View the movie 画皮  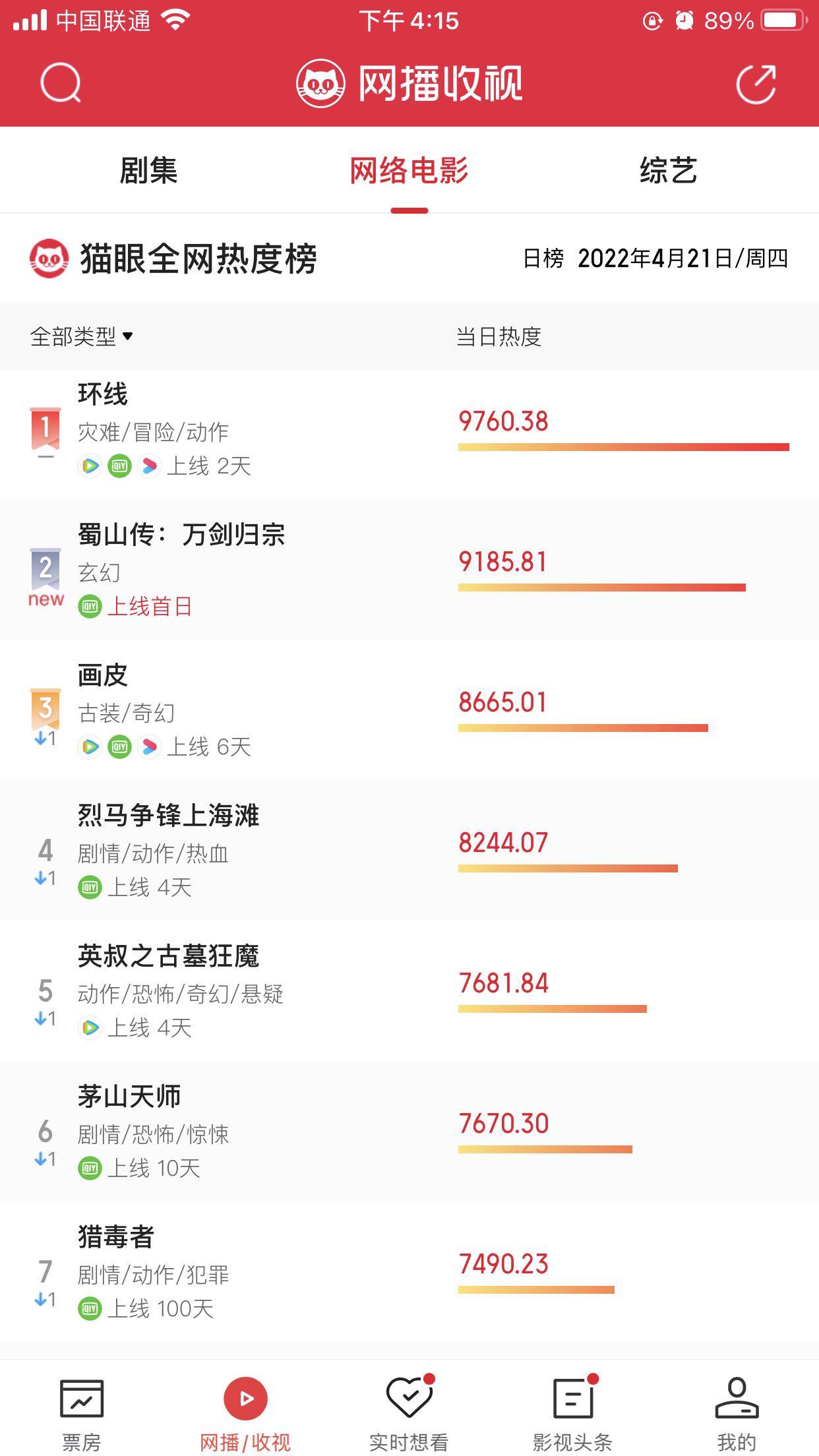409,710
